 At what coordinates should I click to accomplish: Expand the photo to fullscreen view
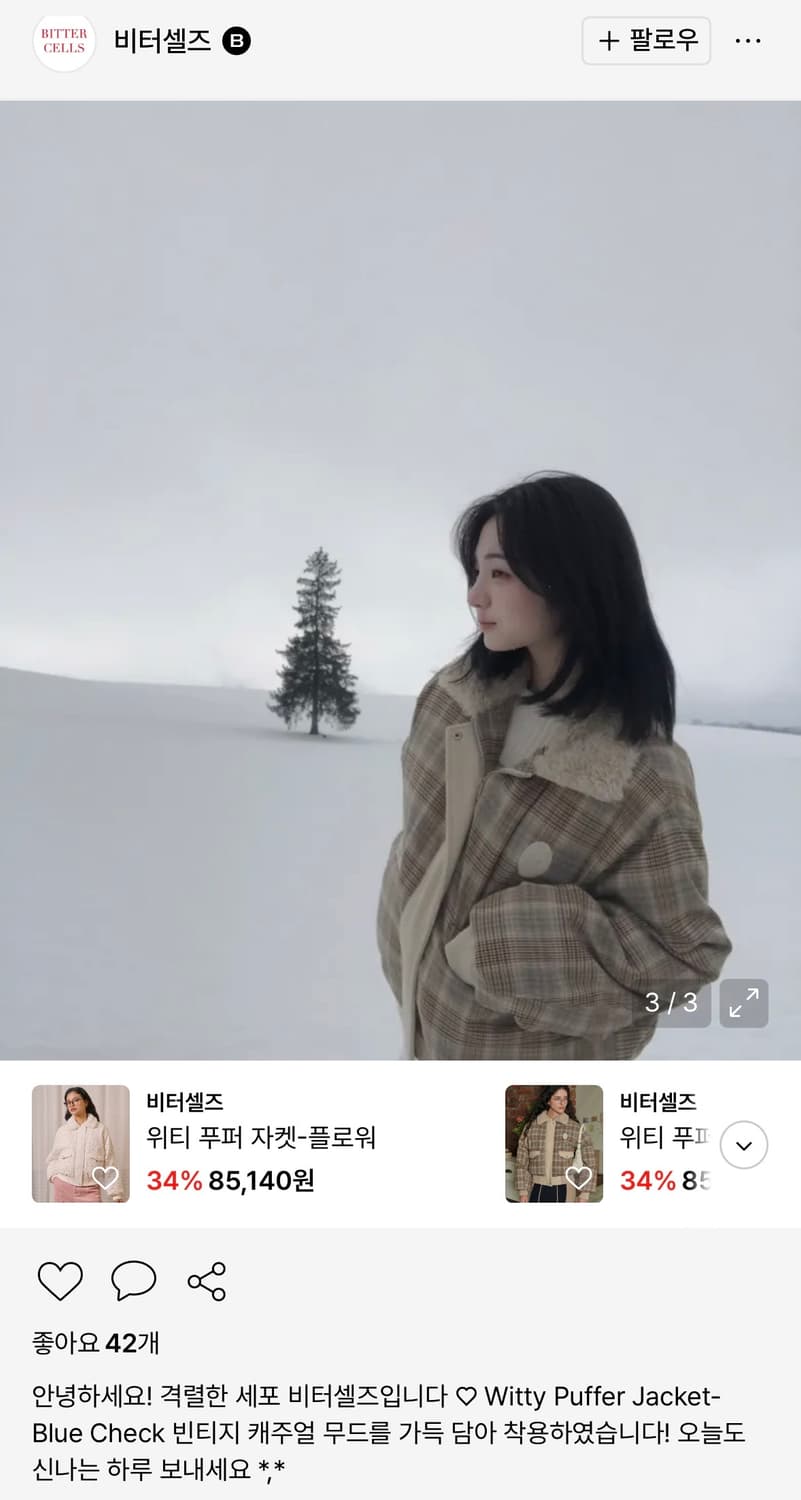pyautogui.click(x=743, y=1003)
